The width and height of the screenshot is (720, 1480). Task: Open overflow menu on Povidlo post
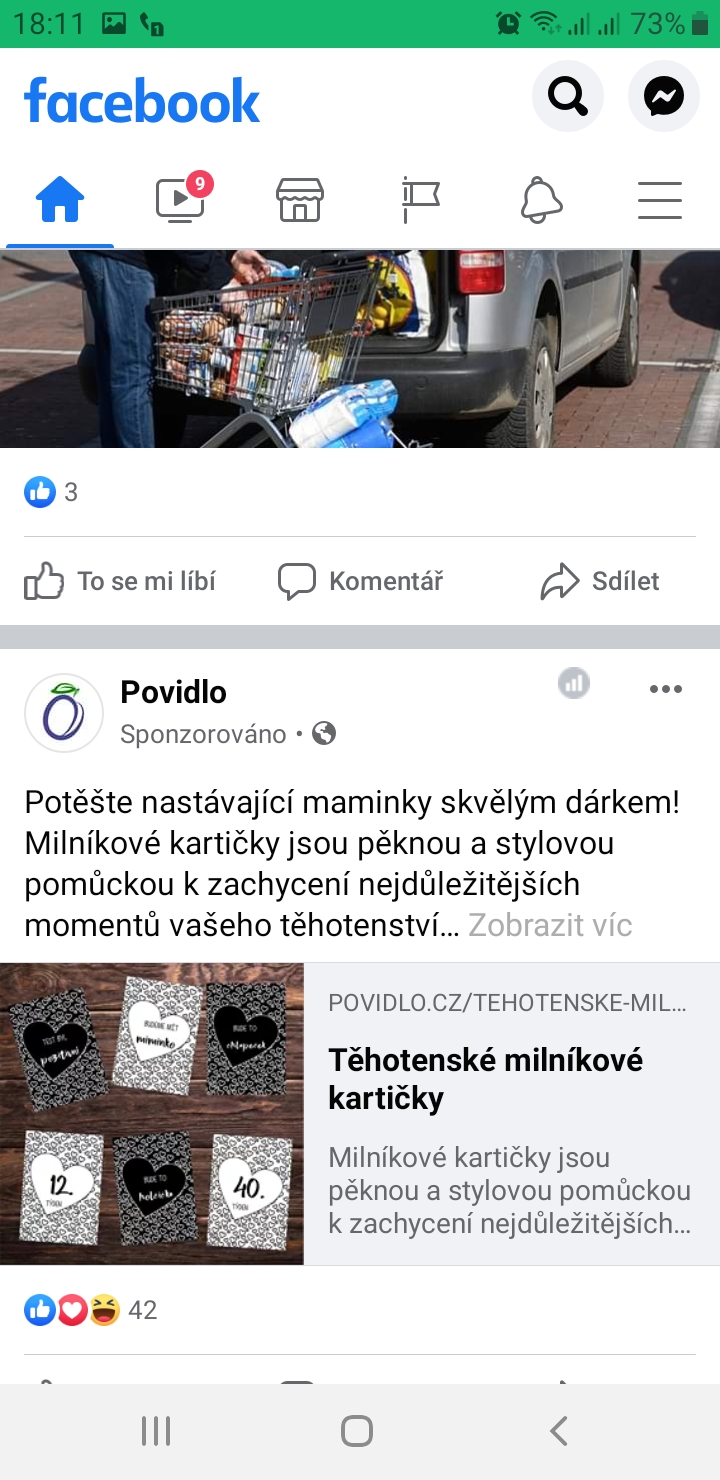point(665,689)
